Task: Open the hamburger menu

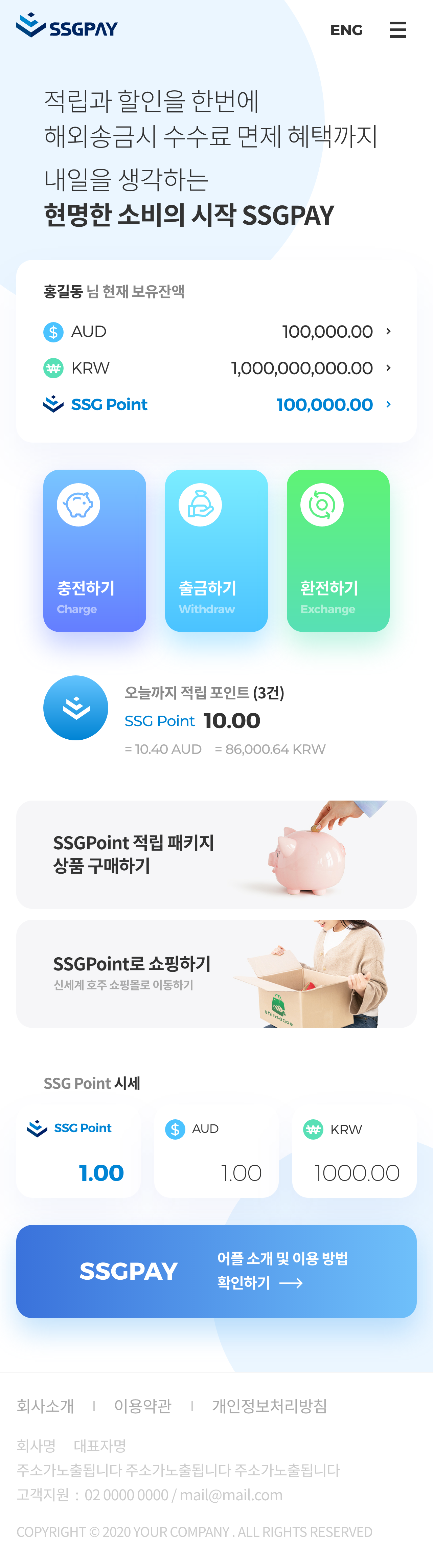Action: (397, 30)
